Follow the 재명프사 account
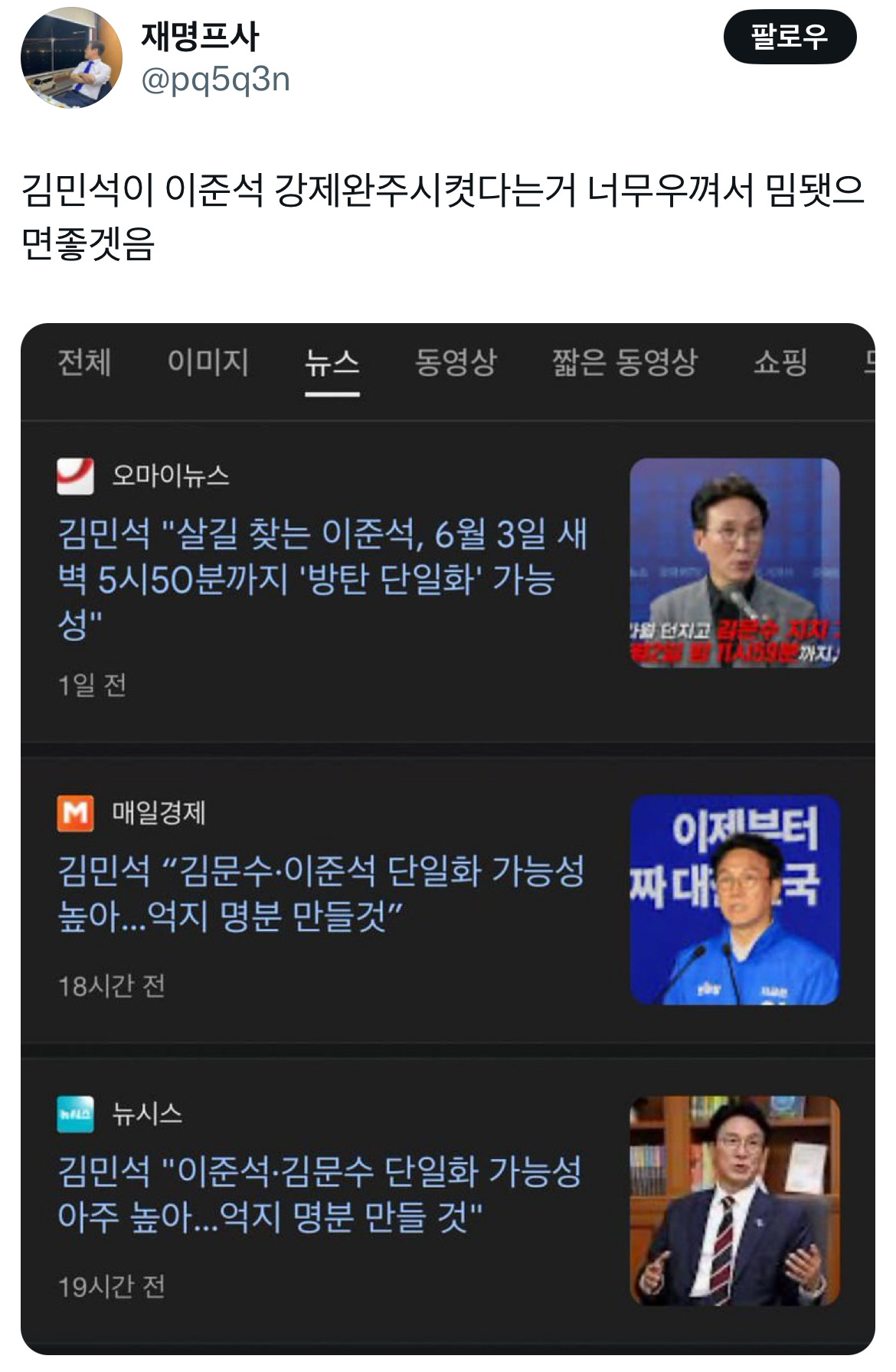Viewport: 896px width, 1372px height. pos(789,37)
